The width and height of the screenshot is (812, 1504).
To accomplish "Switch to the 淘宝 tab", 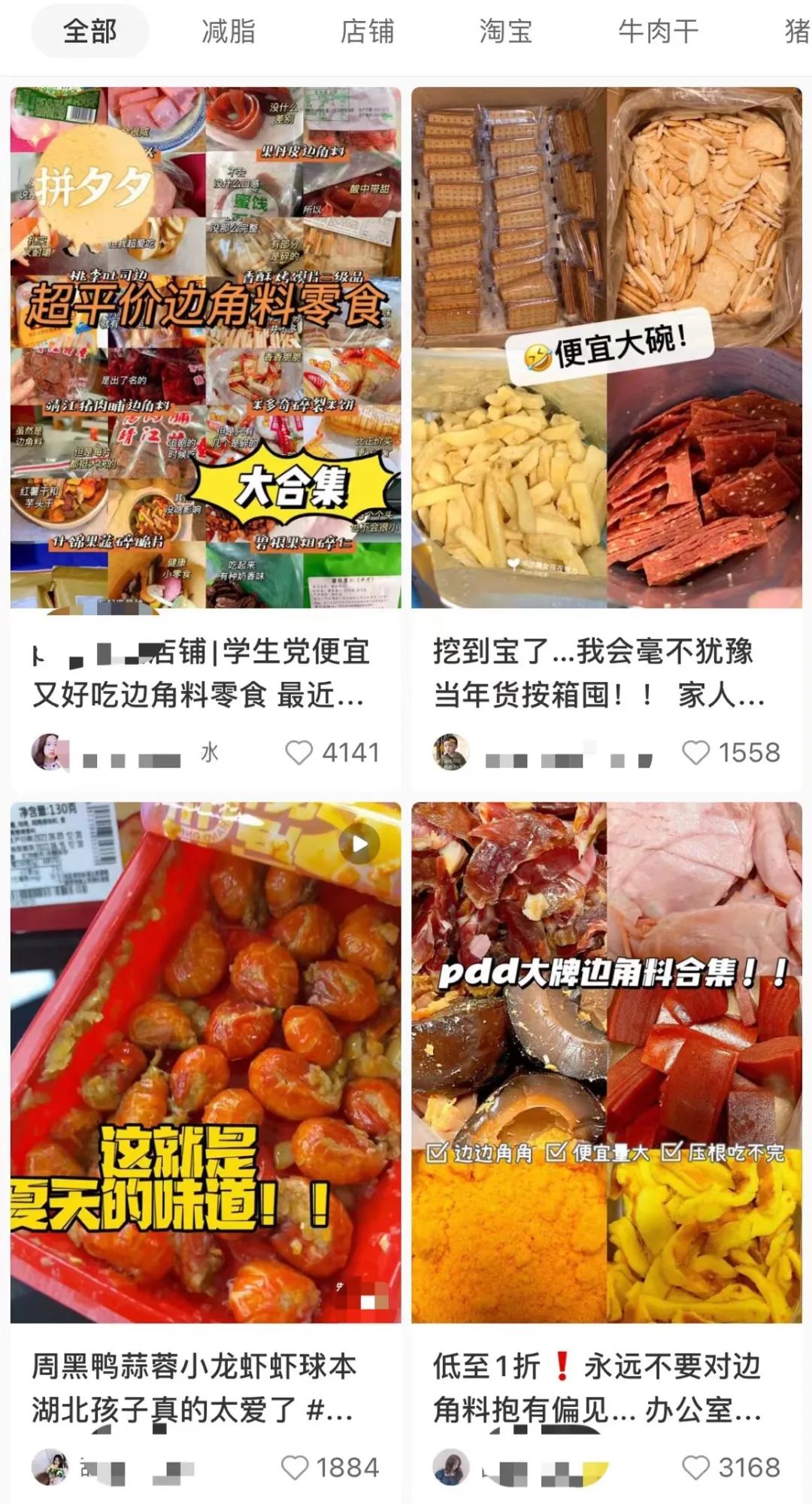I will [x=505, y=32].
